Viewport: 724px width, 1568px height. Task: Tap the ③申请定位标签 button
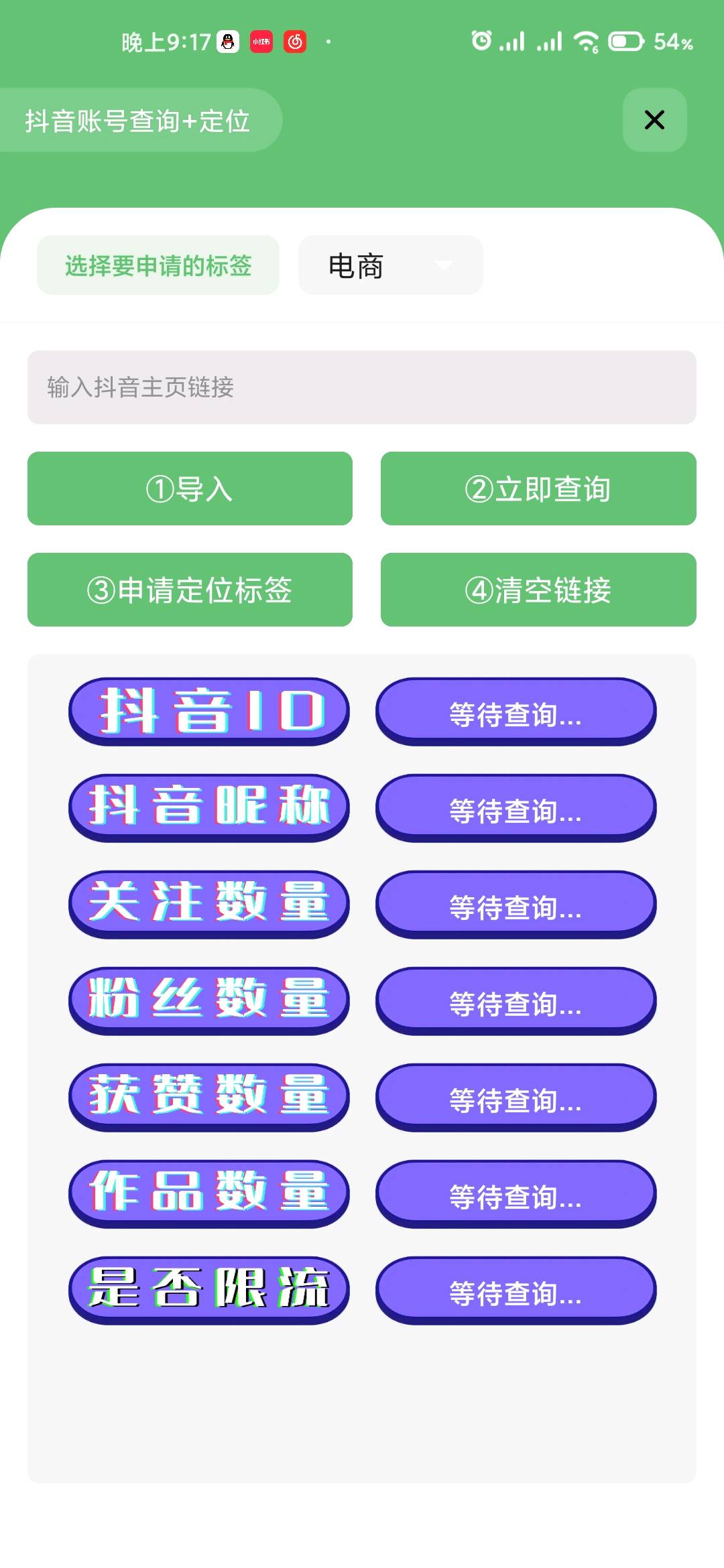click(190, 590)
